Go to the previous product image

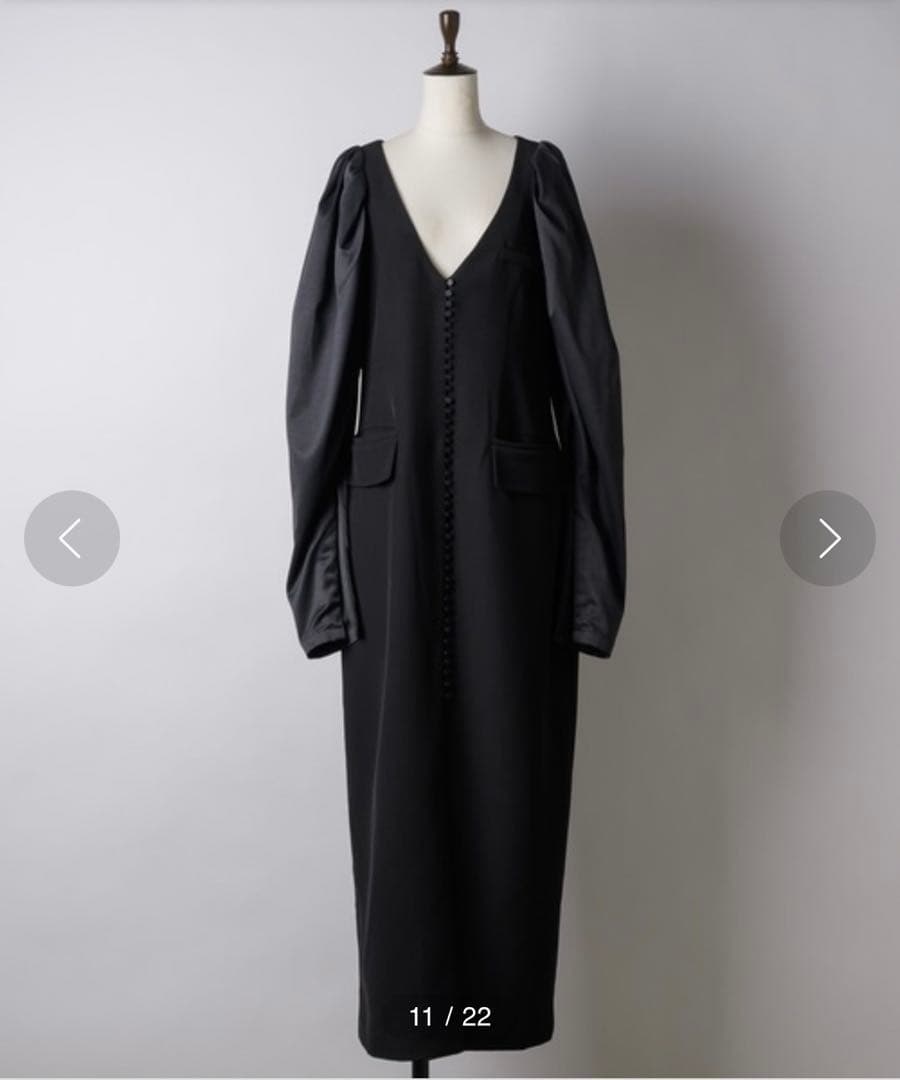point(71,538)
